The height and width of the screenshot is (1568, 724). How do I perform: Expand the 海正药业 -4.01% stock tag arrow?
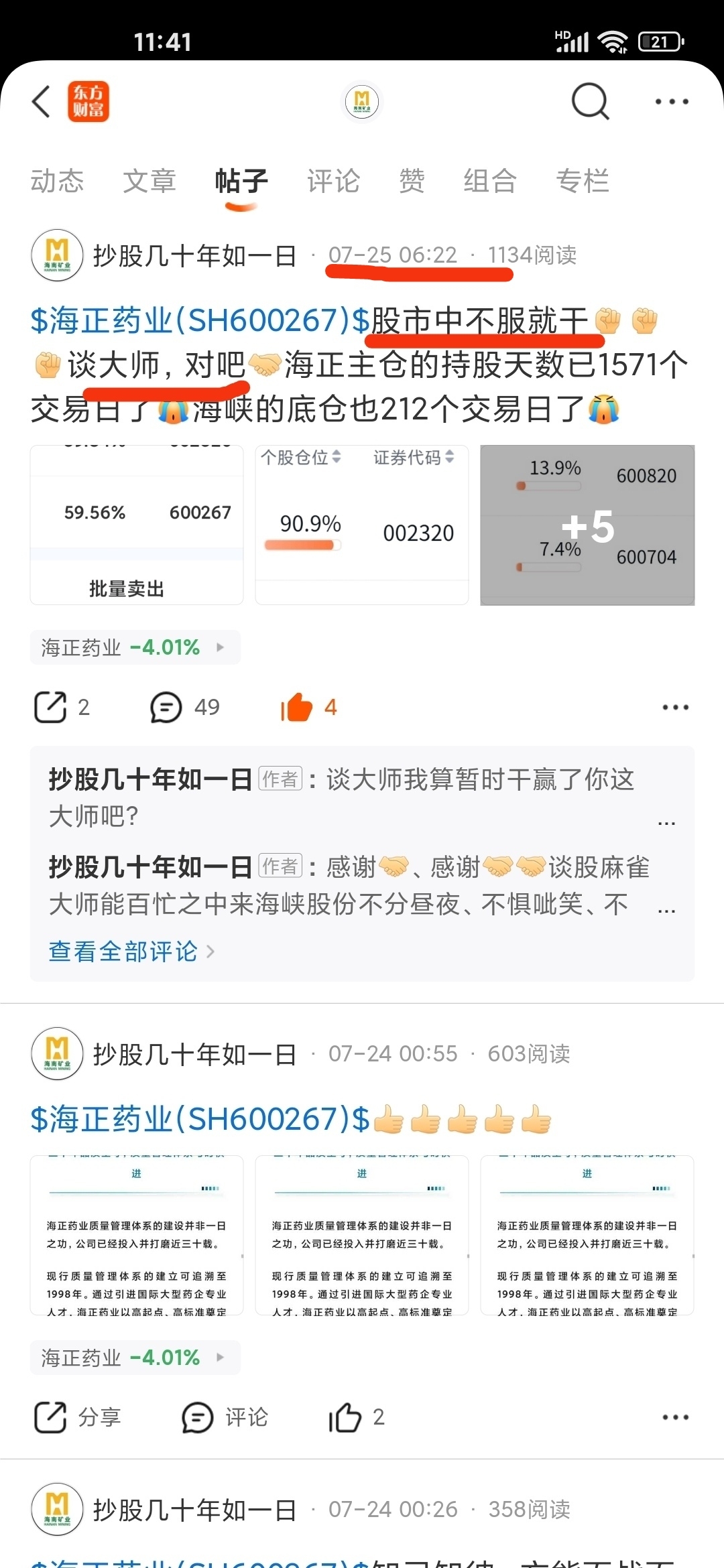pos(219,647)
